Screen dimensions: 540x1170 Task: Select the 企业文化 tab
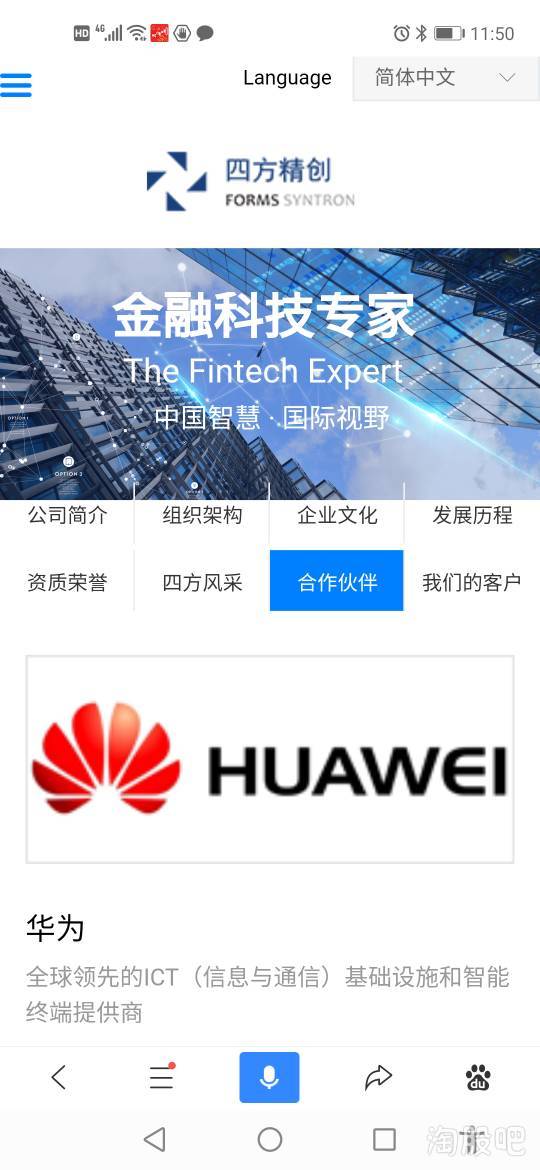337,515
